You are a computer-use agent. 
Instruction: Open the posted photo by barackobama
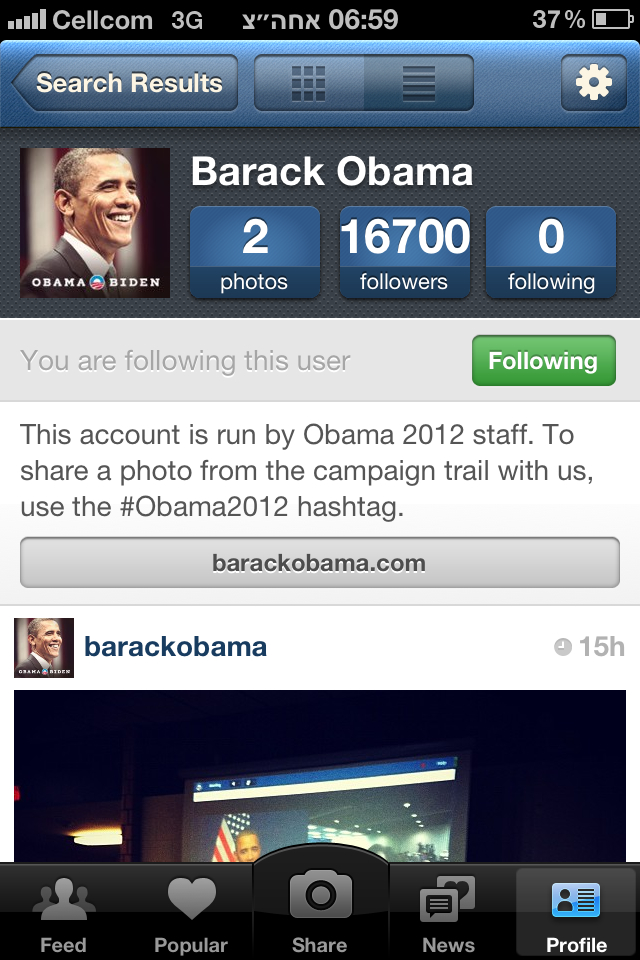[x=320, y=780]
